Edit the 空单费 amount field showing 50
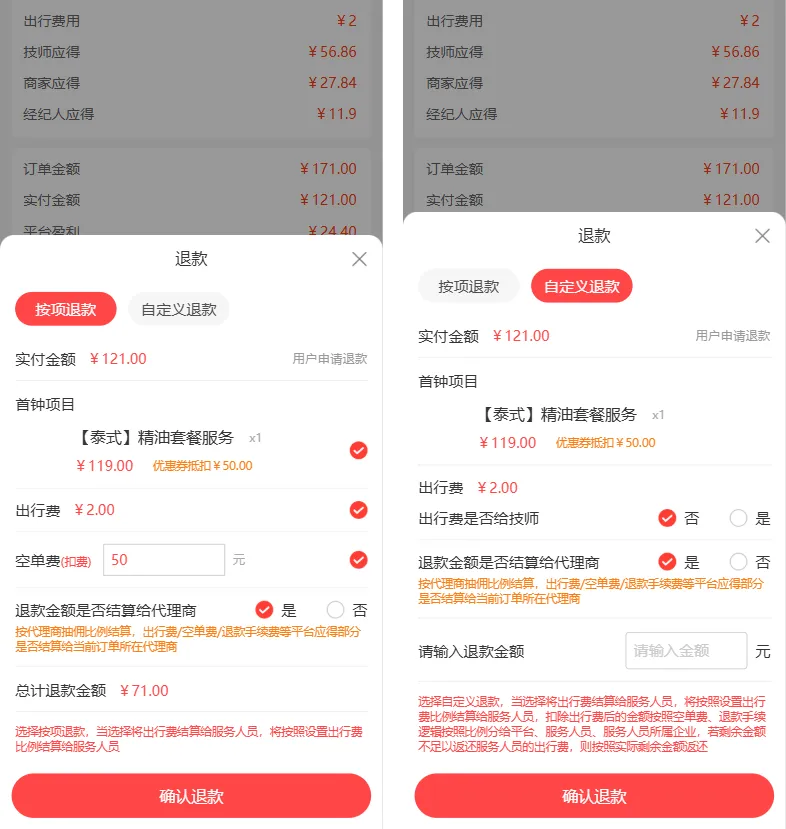The image size is (786, 829). pyautogui.click(x=164, y=560)
